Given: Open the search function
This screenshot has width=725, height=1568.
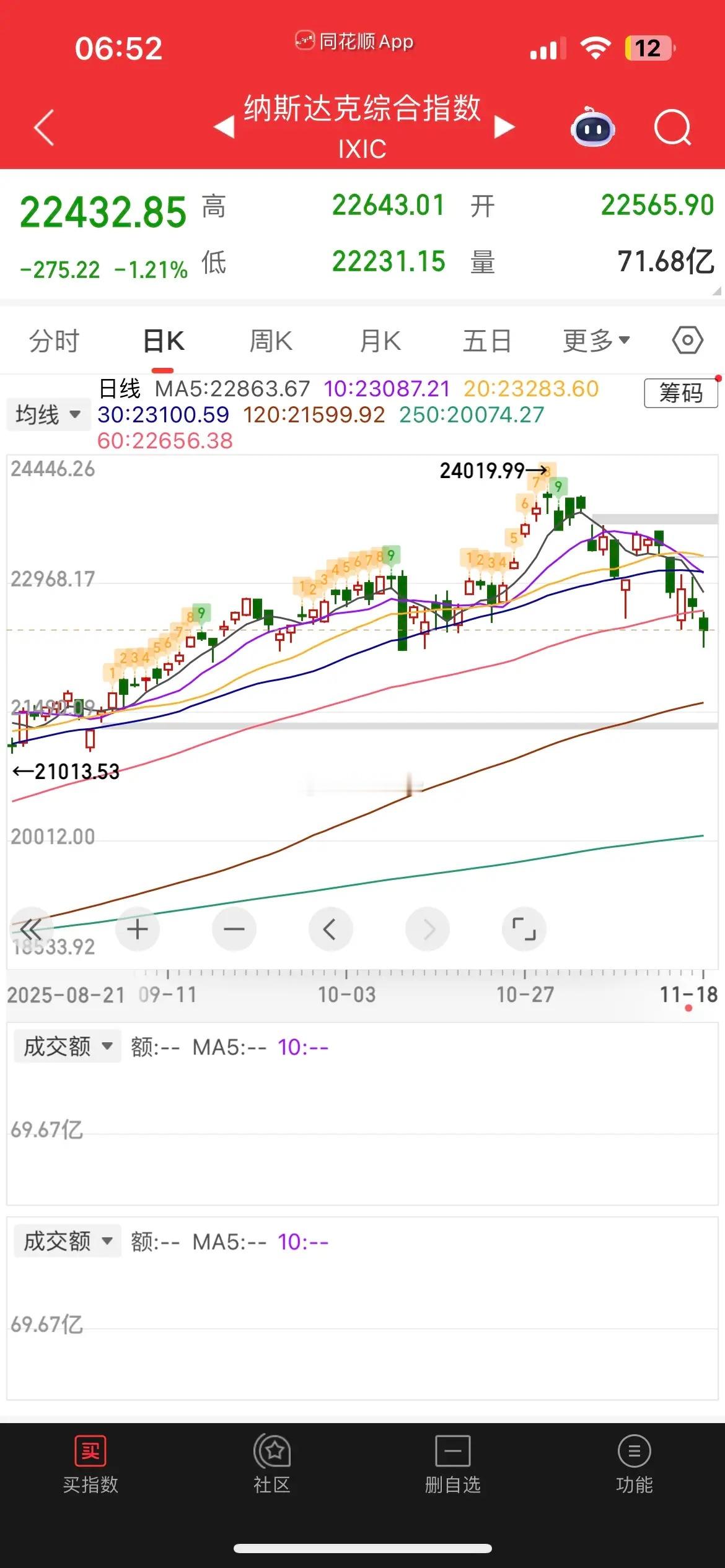Looking at the screenshot, I should click(x=673, y=127).
